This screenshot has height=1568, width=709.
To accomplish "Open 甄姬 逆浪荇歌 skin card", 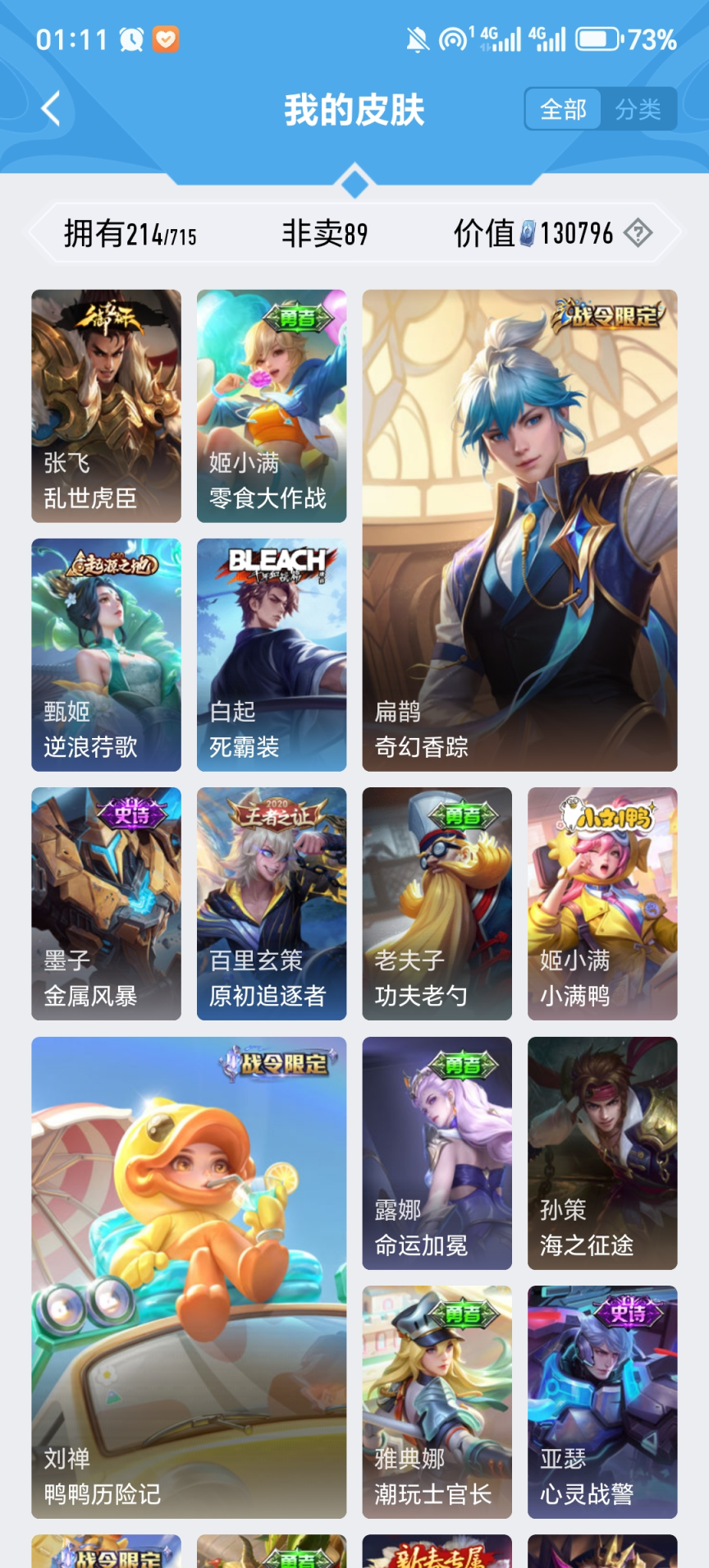I will point(106,654).
